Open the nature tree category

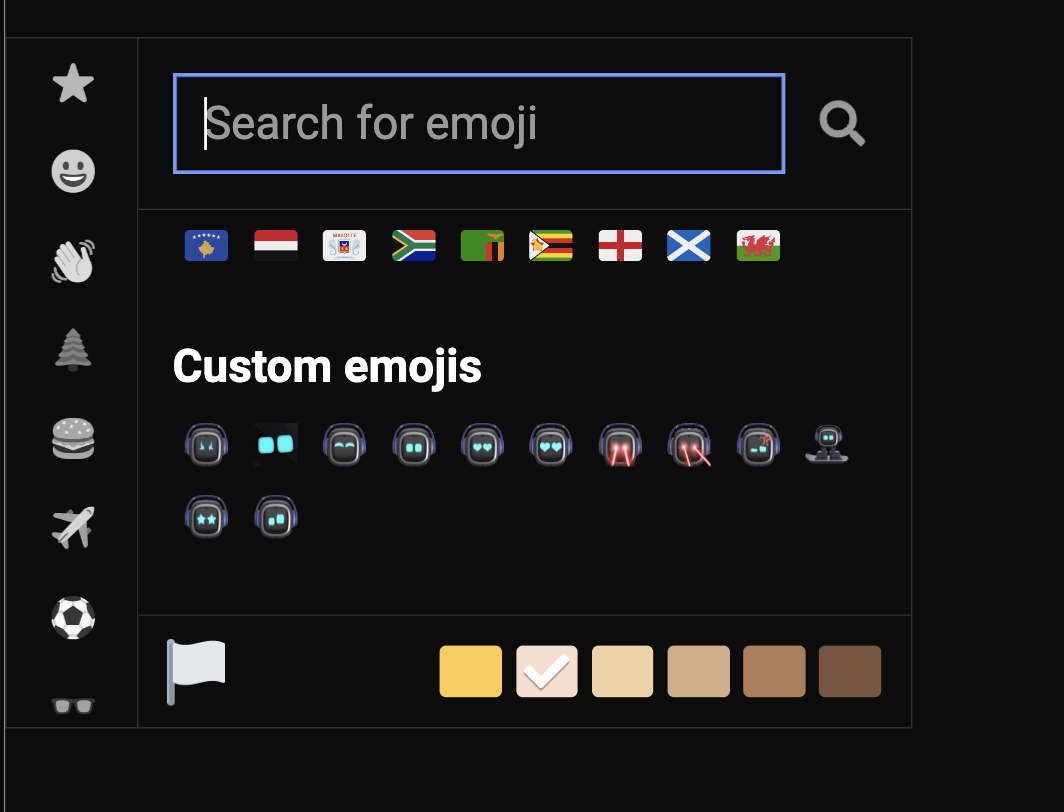point(73,350)
